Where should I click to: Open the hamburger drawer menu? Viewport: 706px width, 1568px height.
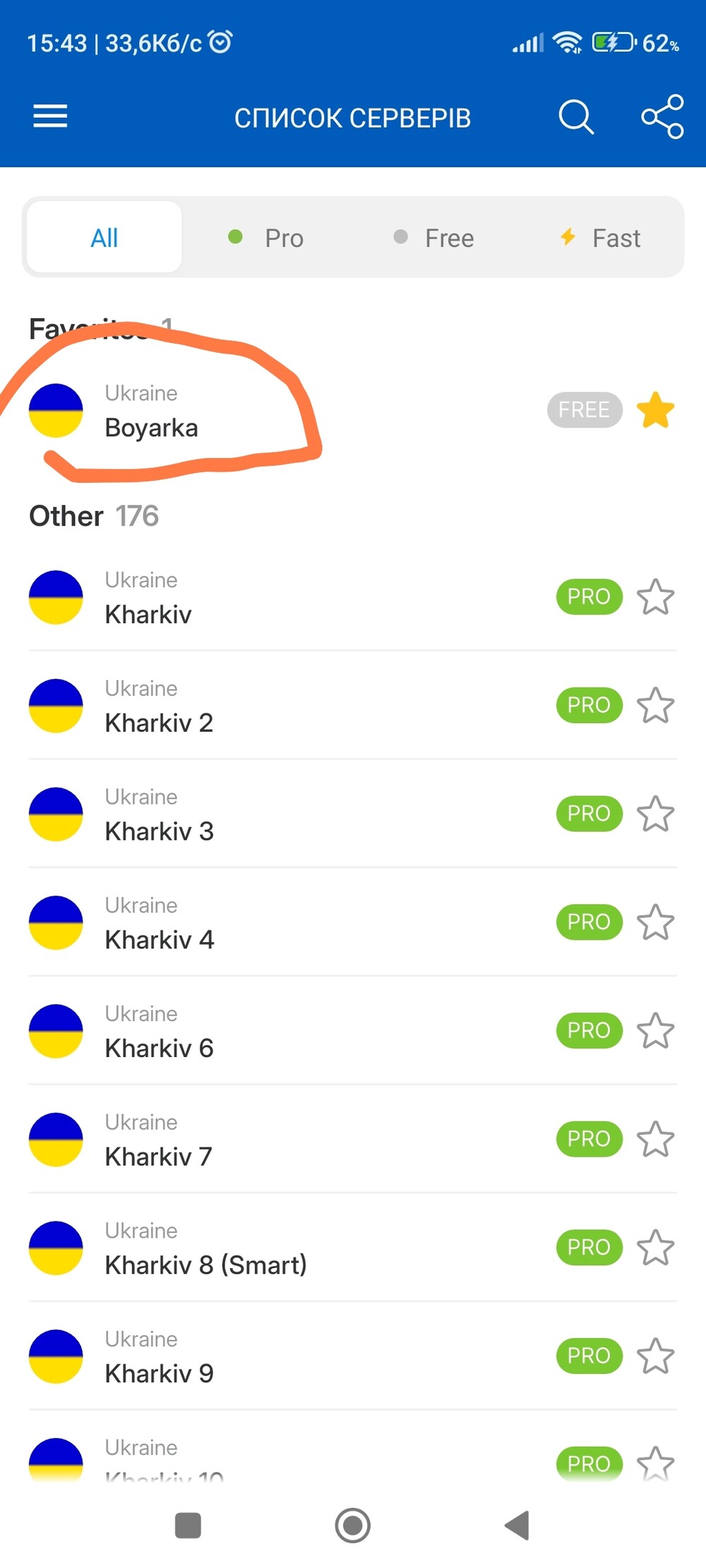[x=50, y=116]
